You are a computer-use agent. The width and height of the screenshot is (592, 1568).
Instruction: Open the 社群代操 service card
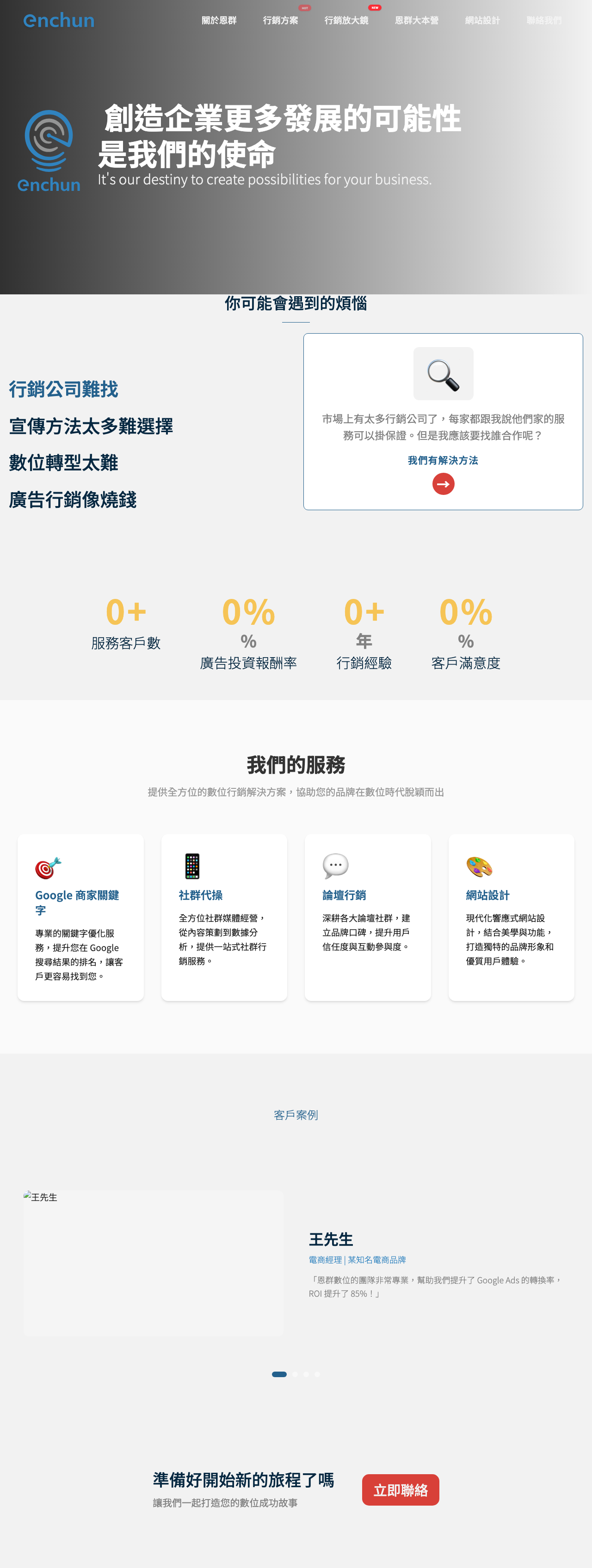tap(223, 917)
